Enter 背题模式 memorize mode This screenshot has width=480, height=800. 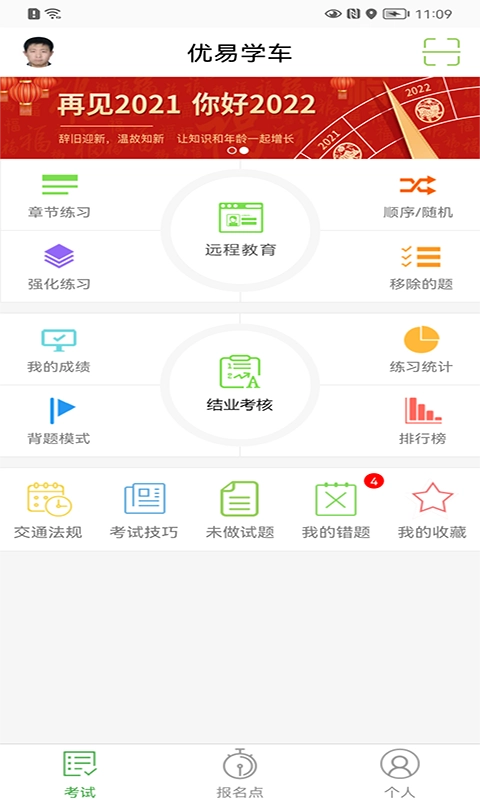pos(59,421)
